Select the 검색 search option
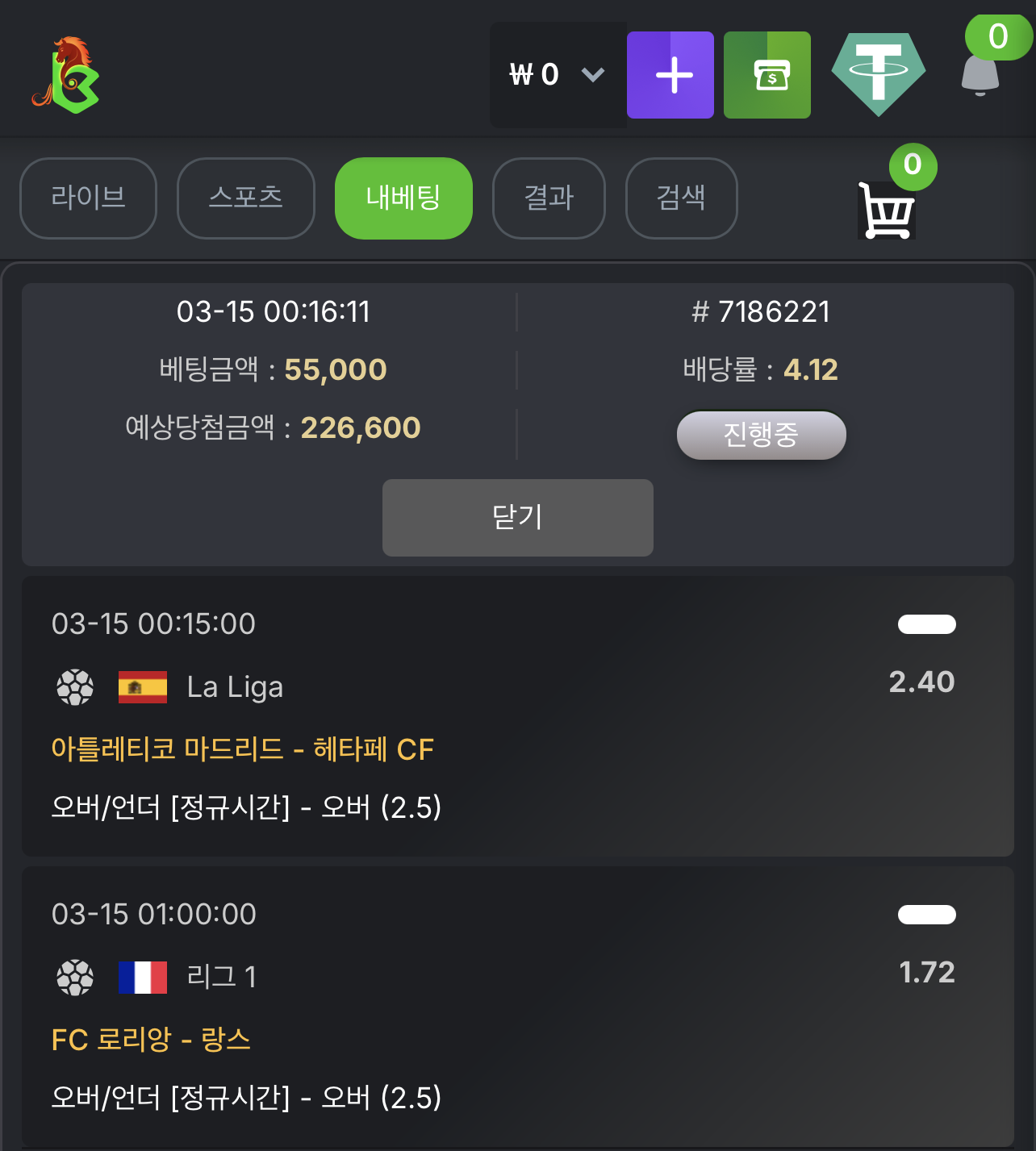The image size is (1036, 1151). [x=681, y=198]
